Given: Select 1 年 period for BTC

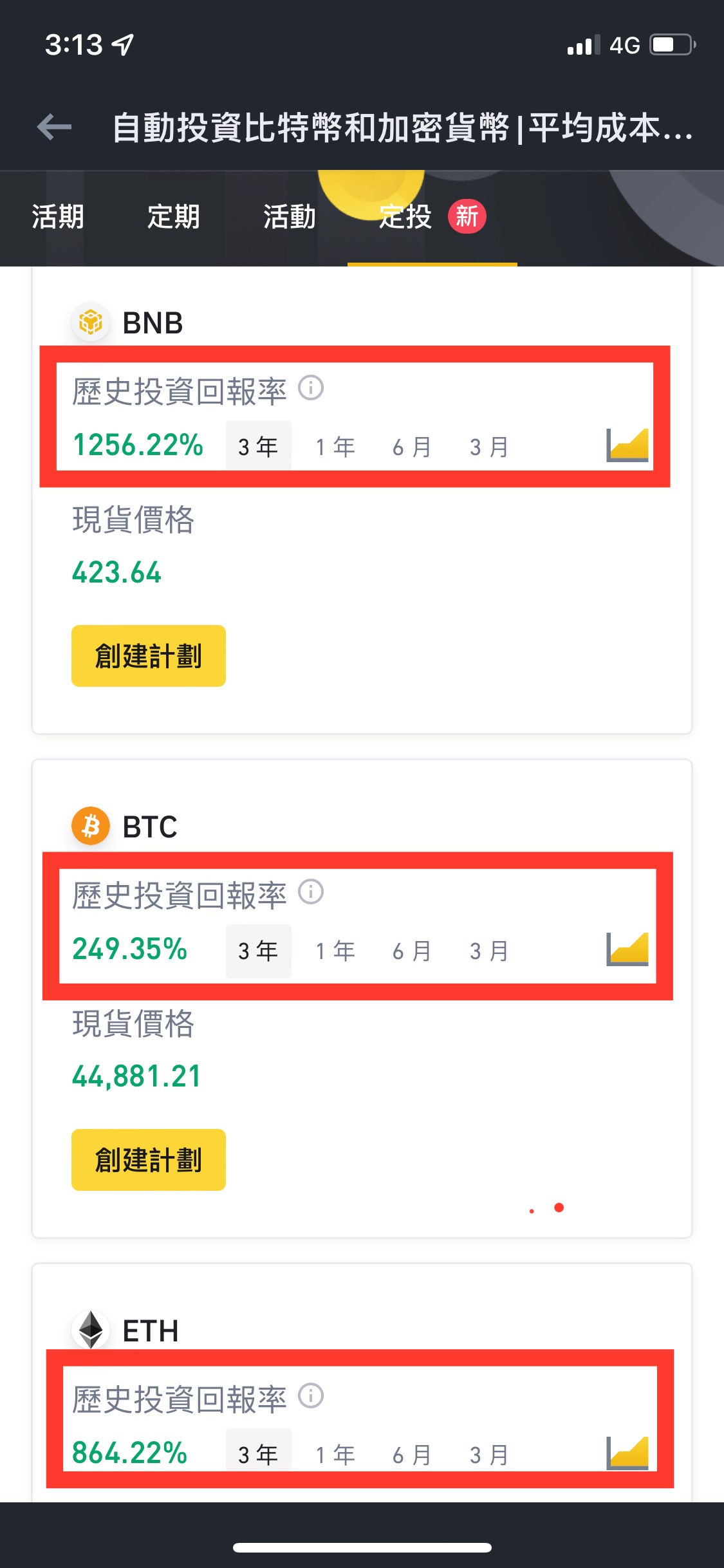Looking at the screenshot, I should (335, 951).
